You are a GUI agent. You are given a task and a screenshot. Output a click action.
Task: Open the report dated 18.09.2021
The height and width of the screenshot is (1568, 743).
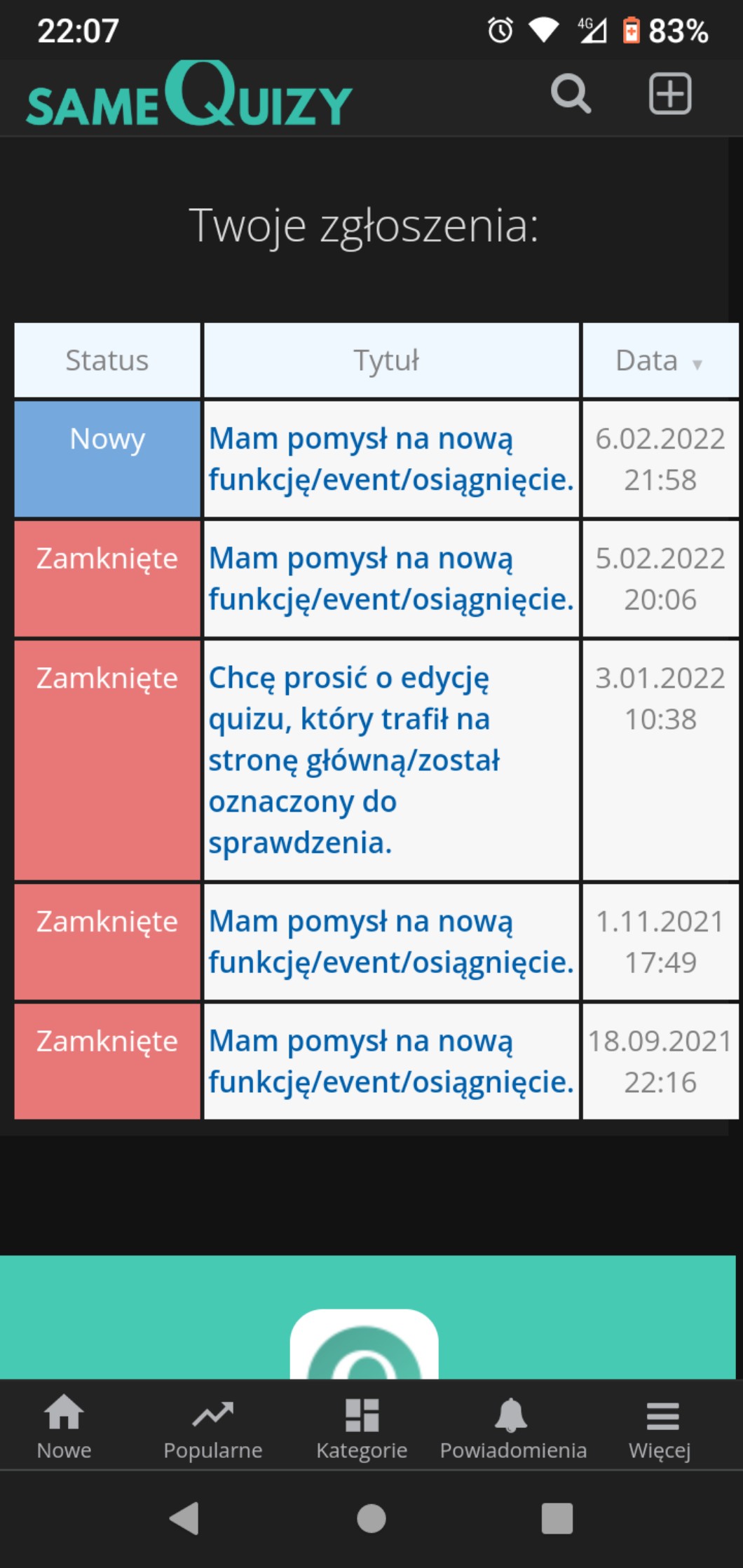click(x=390, y=1061)
